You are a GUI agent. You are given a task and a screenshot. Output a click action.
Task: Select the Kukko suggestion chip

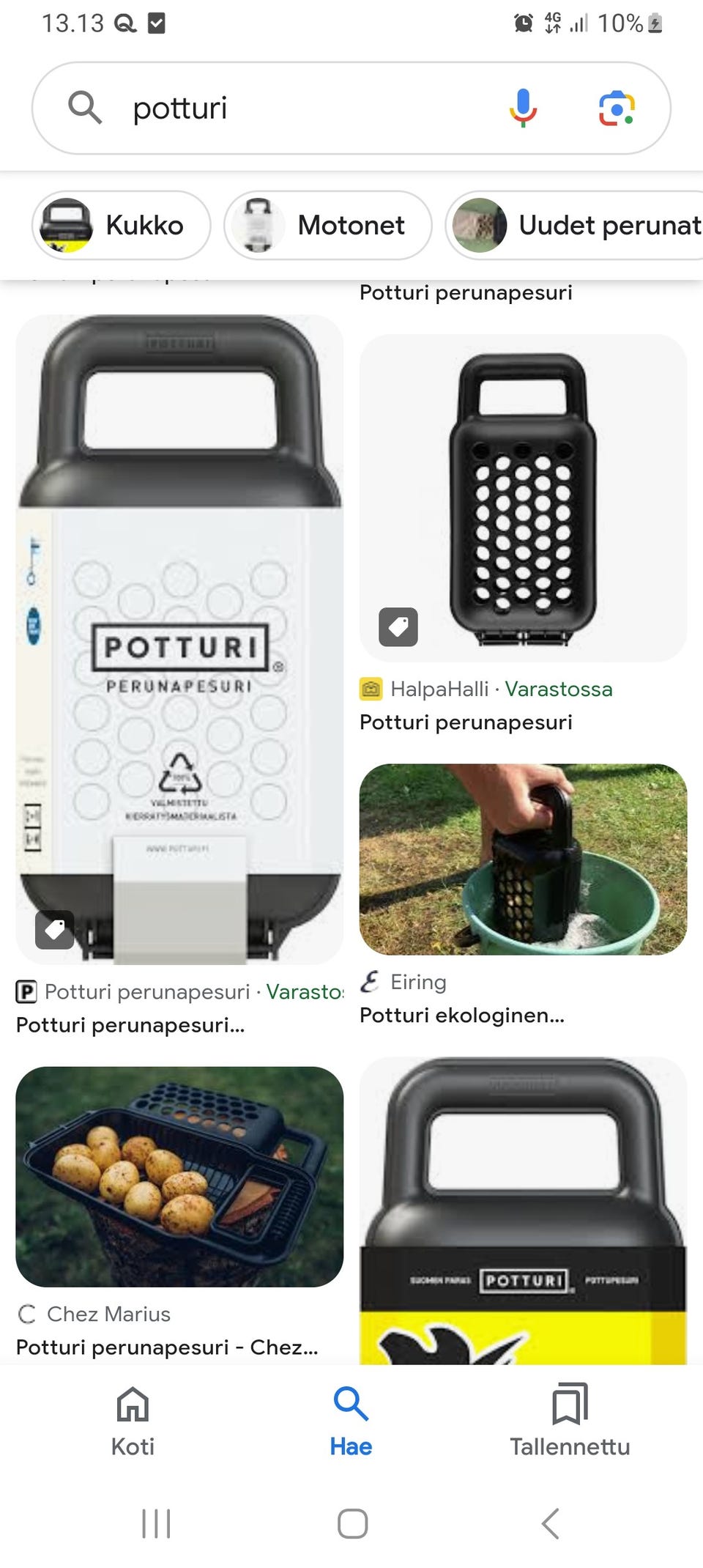[x=122, y=226]
